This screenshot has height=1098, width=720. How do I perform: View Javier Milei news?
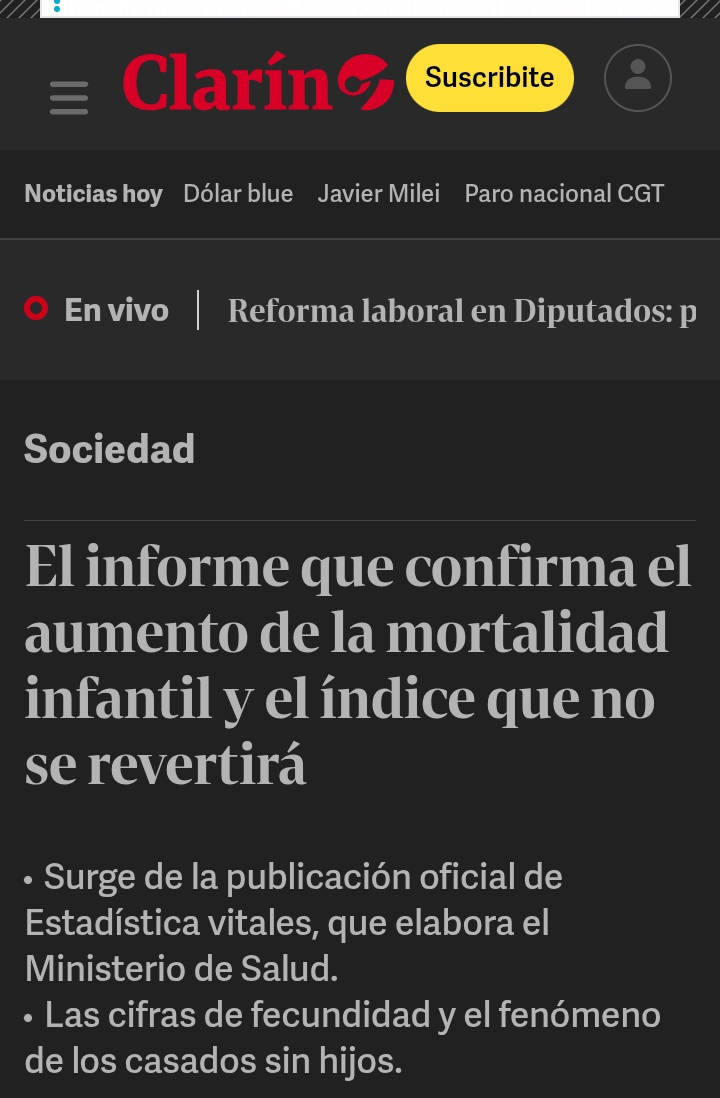[x=378, y=194]
